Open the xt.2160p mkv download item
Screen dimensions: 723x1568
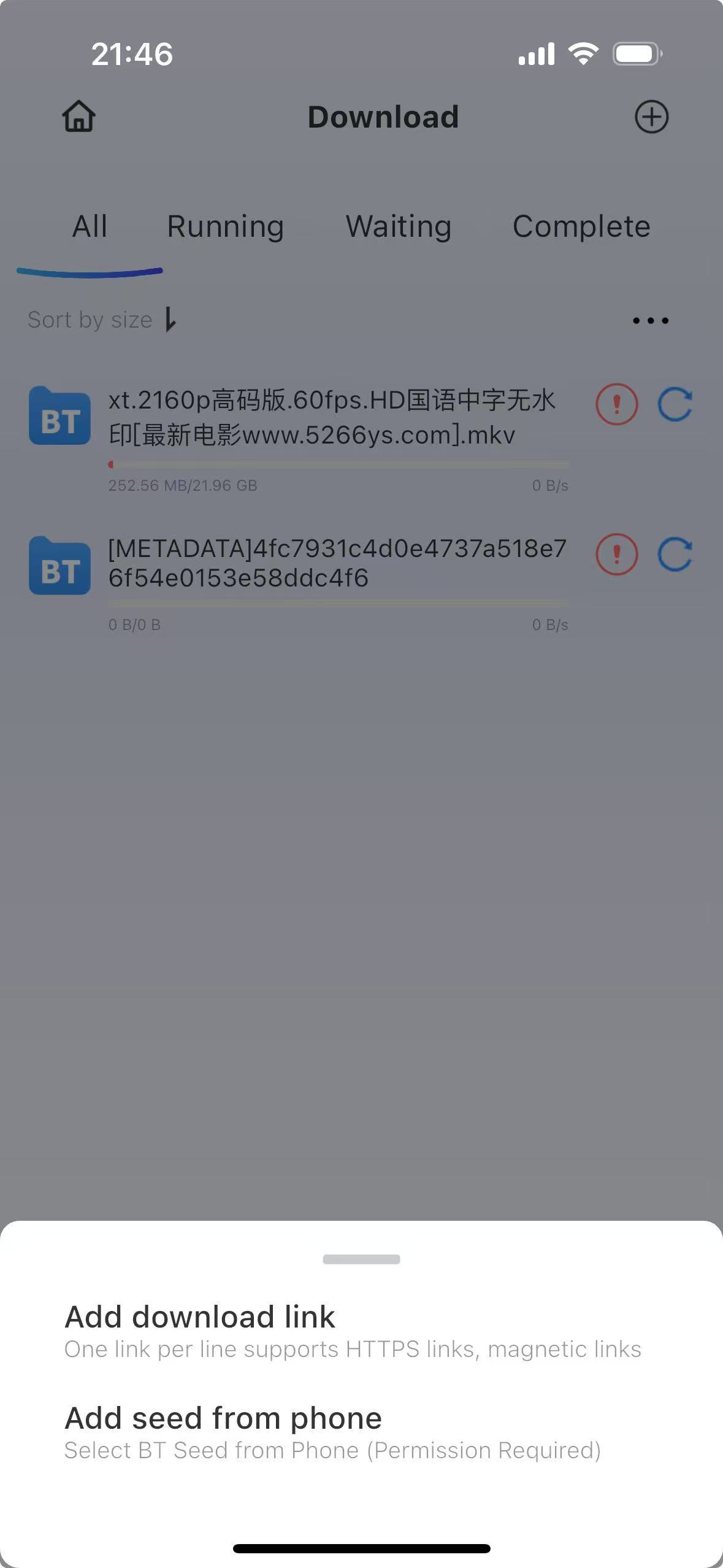[331, 418]
